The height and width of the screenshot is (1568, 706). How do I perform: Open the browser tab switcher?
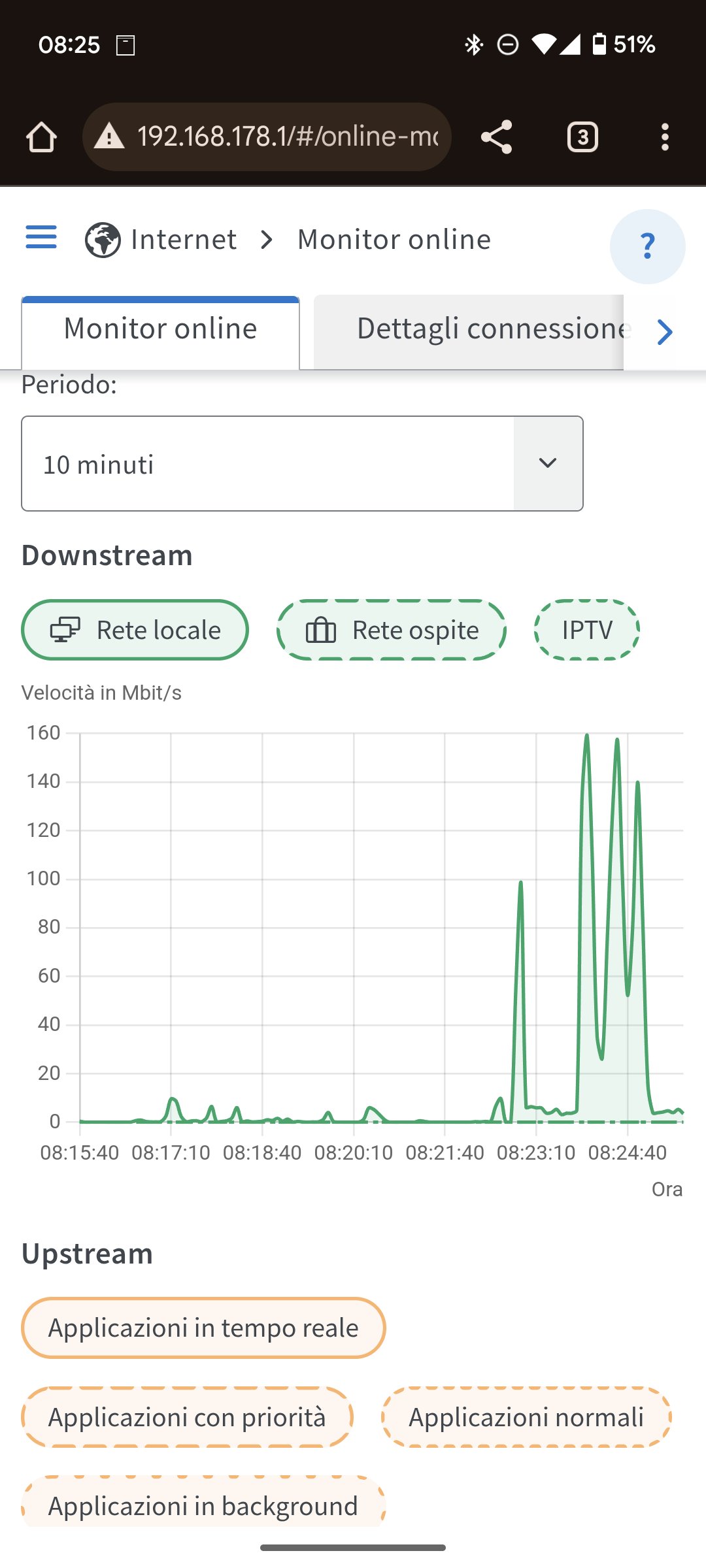pyautogui.click(x=582, y=137)
